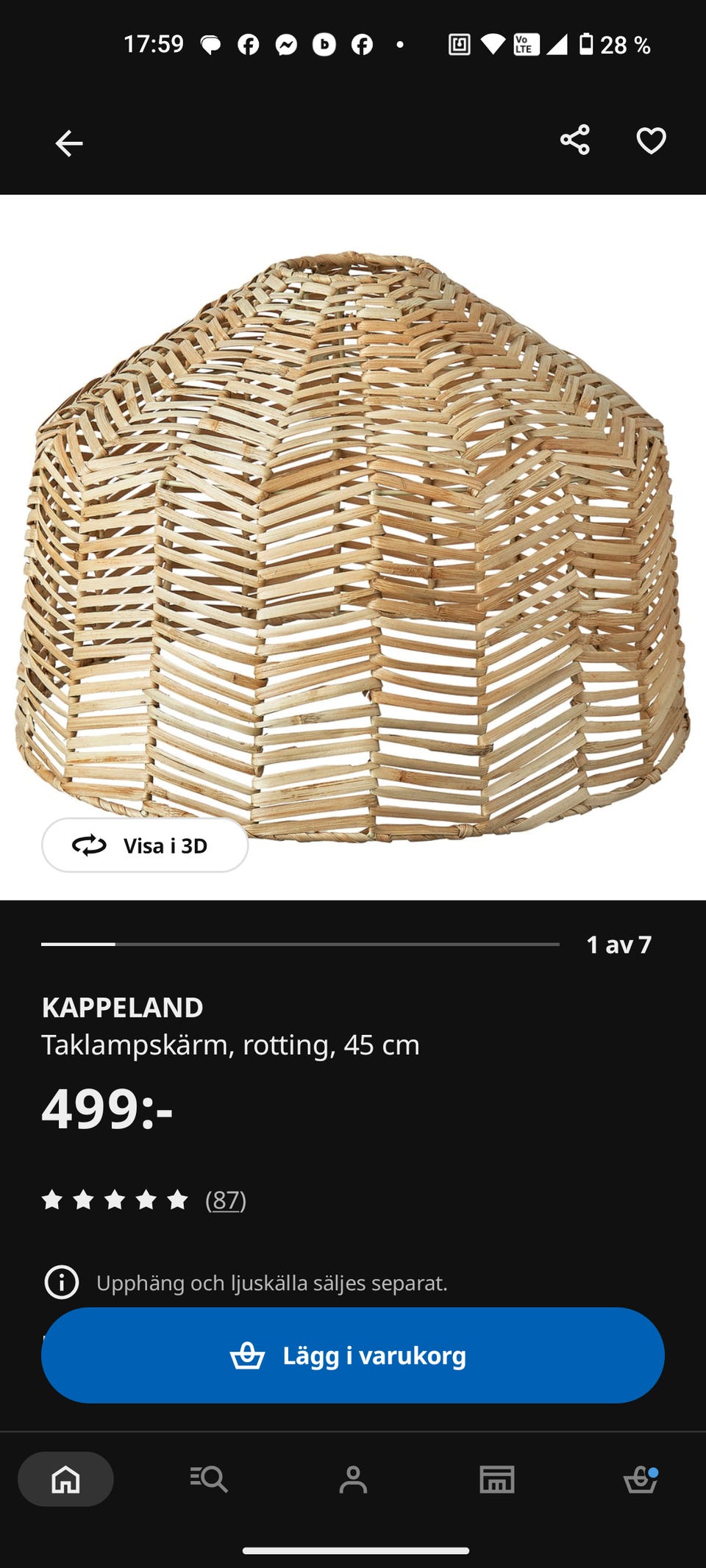The image size is (706, 1568).
Task: Open the search tab in bottom bar
Action: (x=209, y=1478)
